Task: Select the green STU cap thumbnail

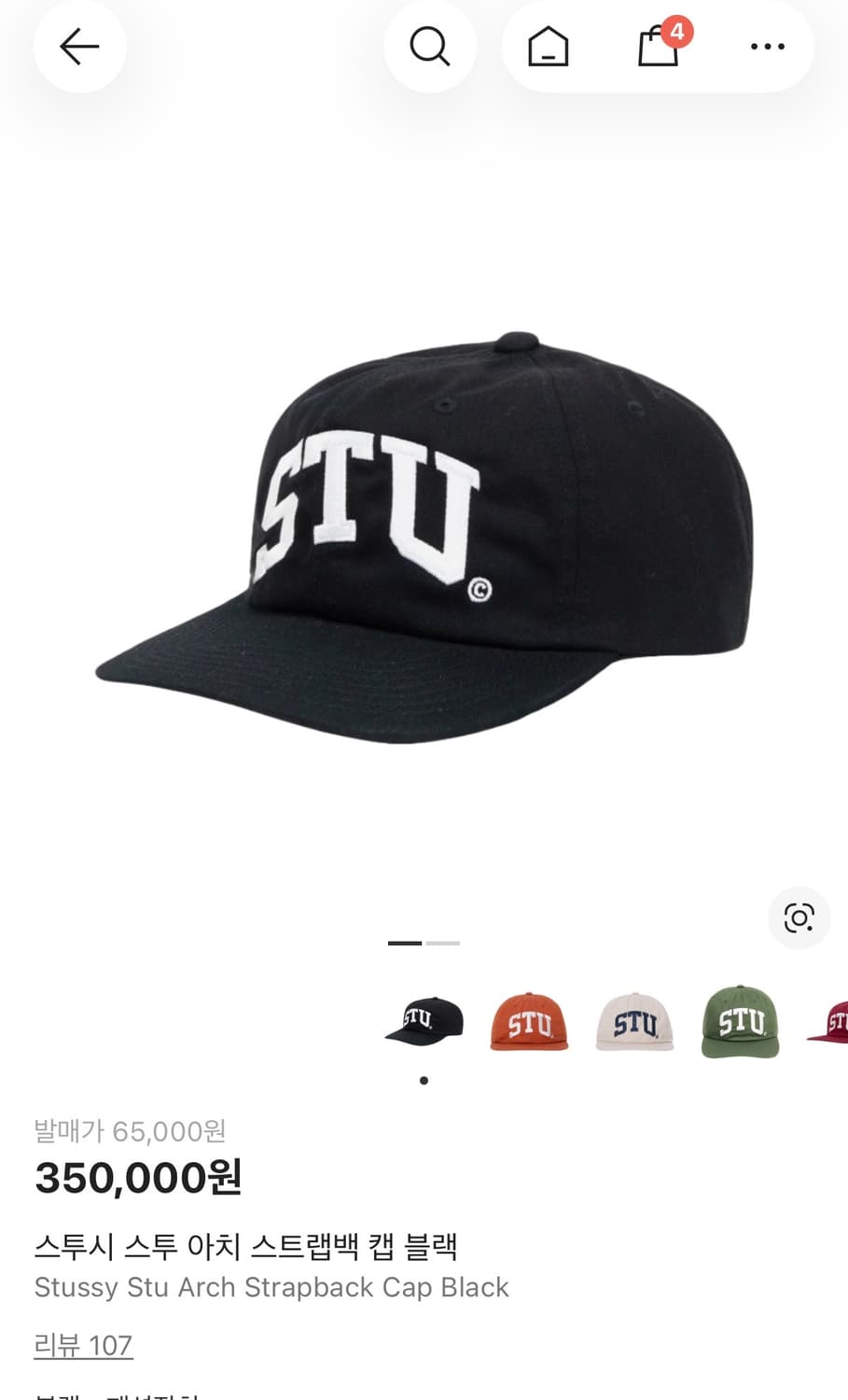Action: [740, 1022]
